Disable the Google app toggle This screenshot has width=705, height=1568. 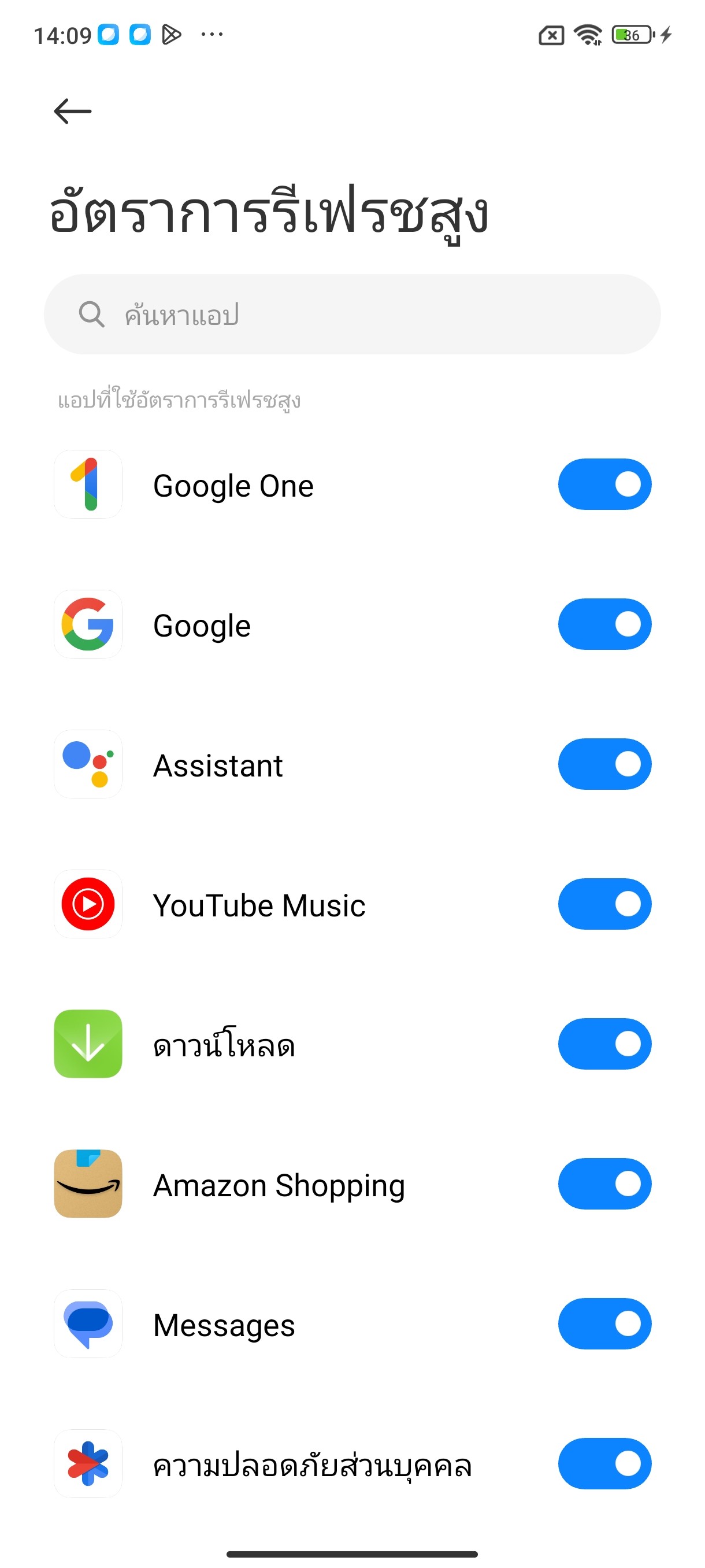604,624
